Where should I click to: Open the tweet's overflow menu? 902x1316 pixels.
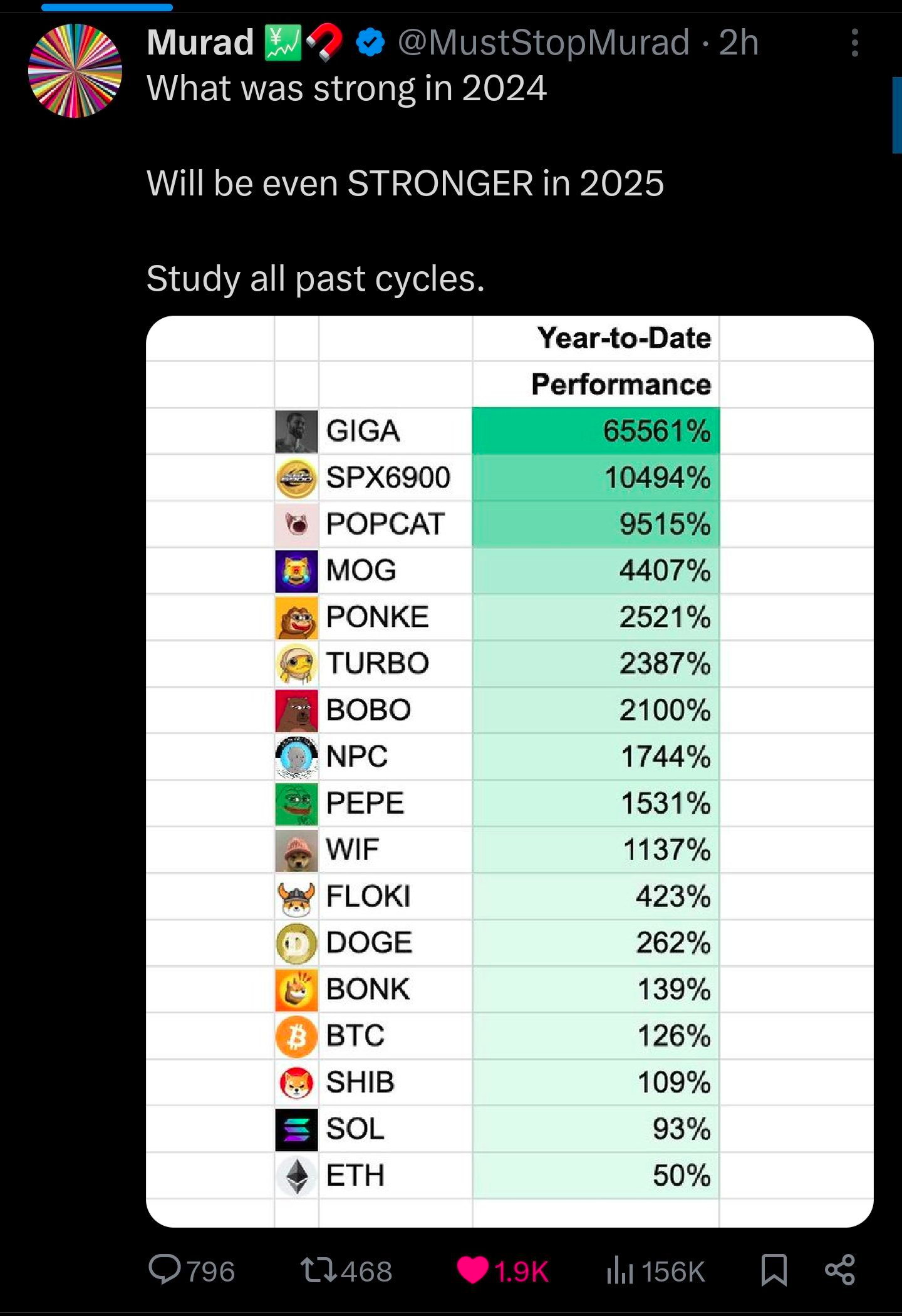(854, 43)
